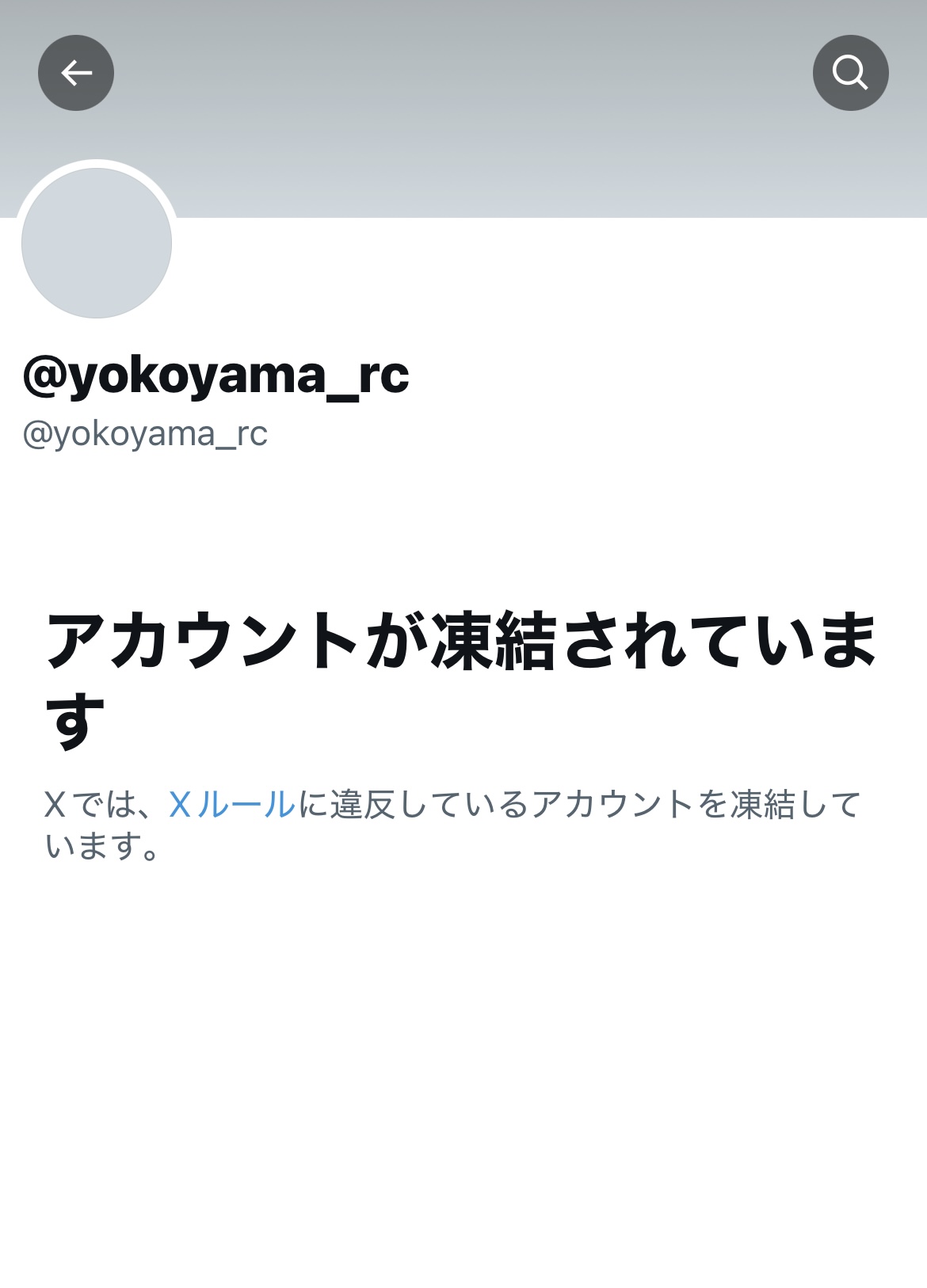Open the Xルール link
The image size is (927, 1288).
232,805
